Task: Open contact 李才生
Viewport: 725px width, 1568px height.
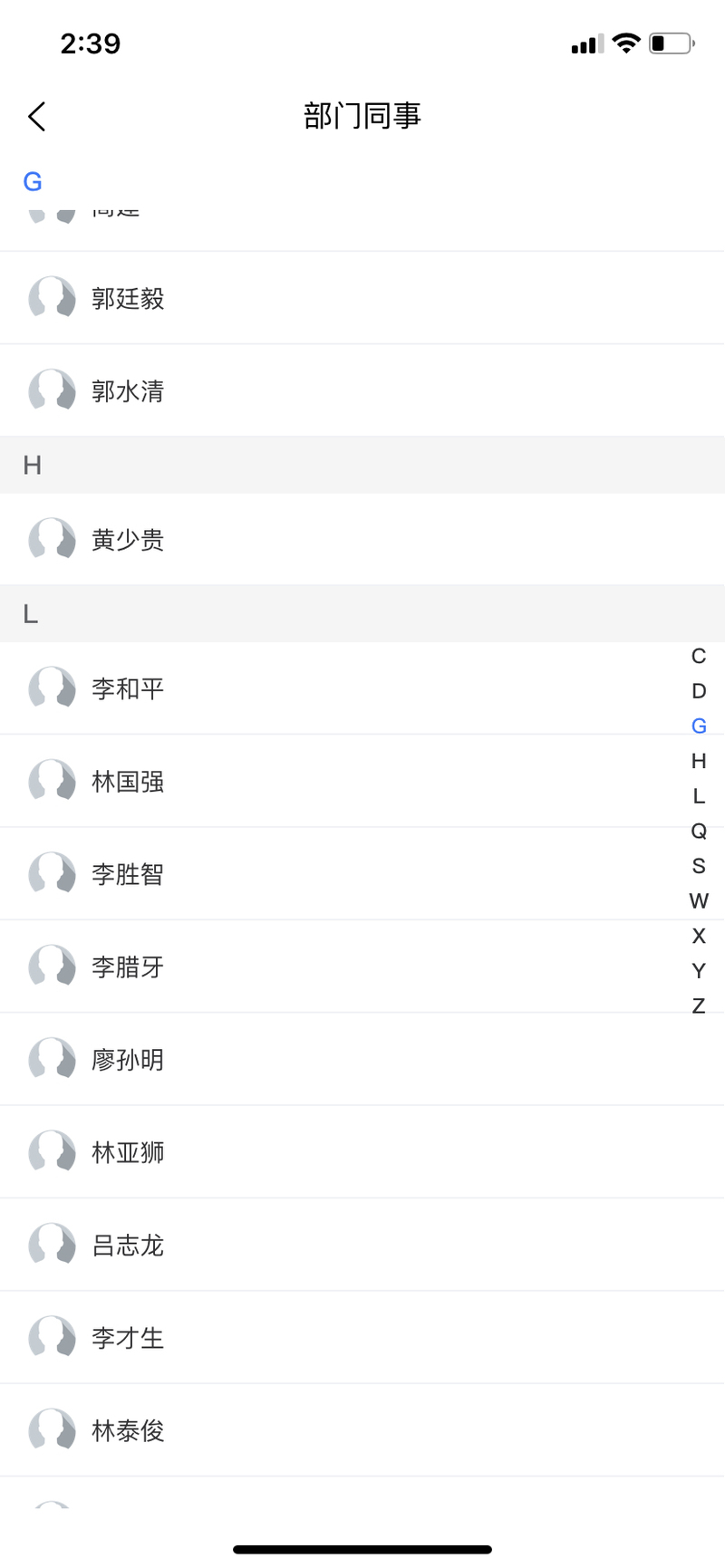Action: click(362, 1338)
